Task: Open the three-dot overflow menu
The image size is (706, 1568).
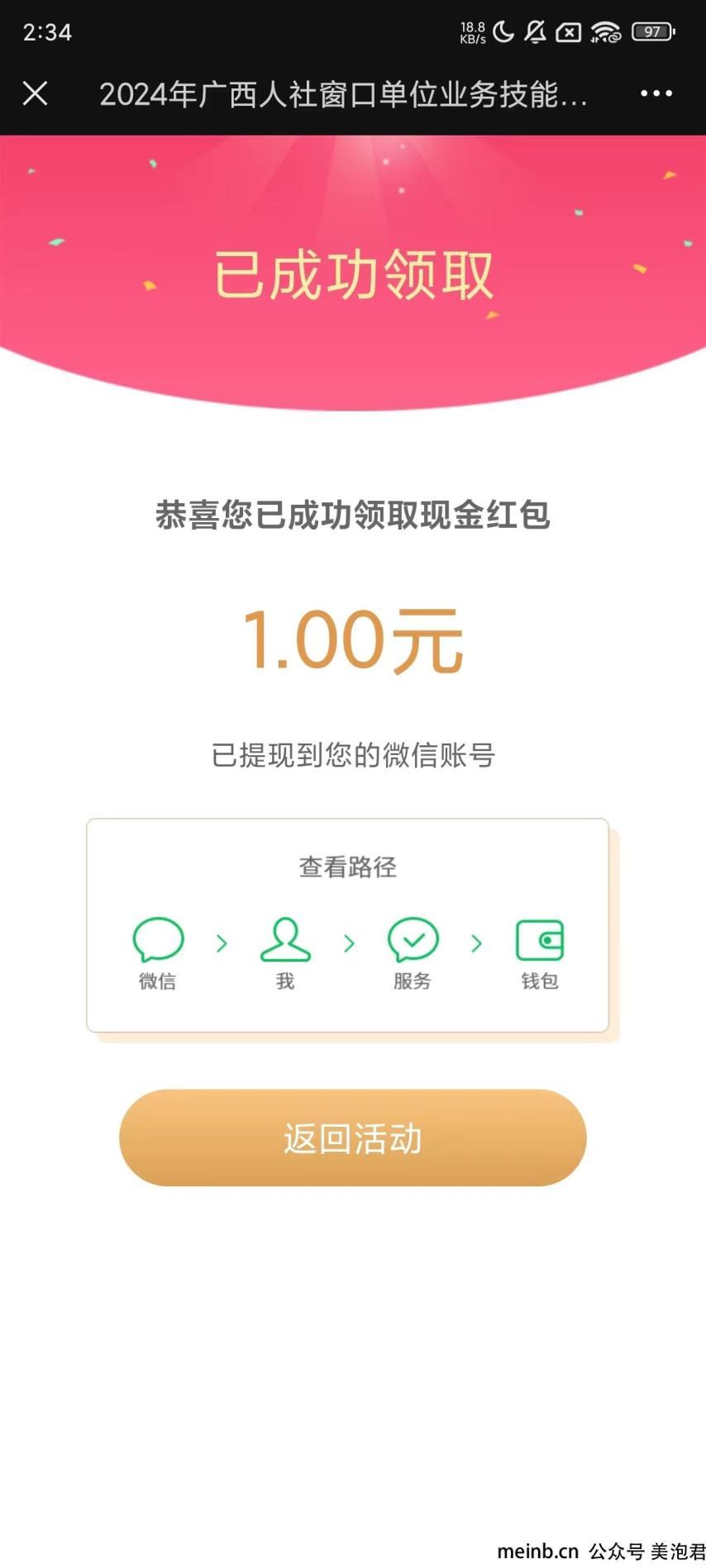Action: pyautogui.click(x=656, y=93)
